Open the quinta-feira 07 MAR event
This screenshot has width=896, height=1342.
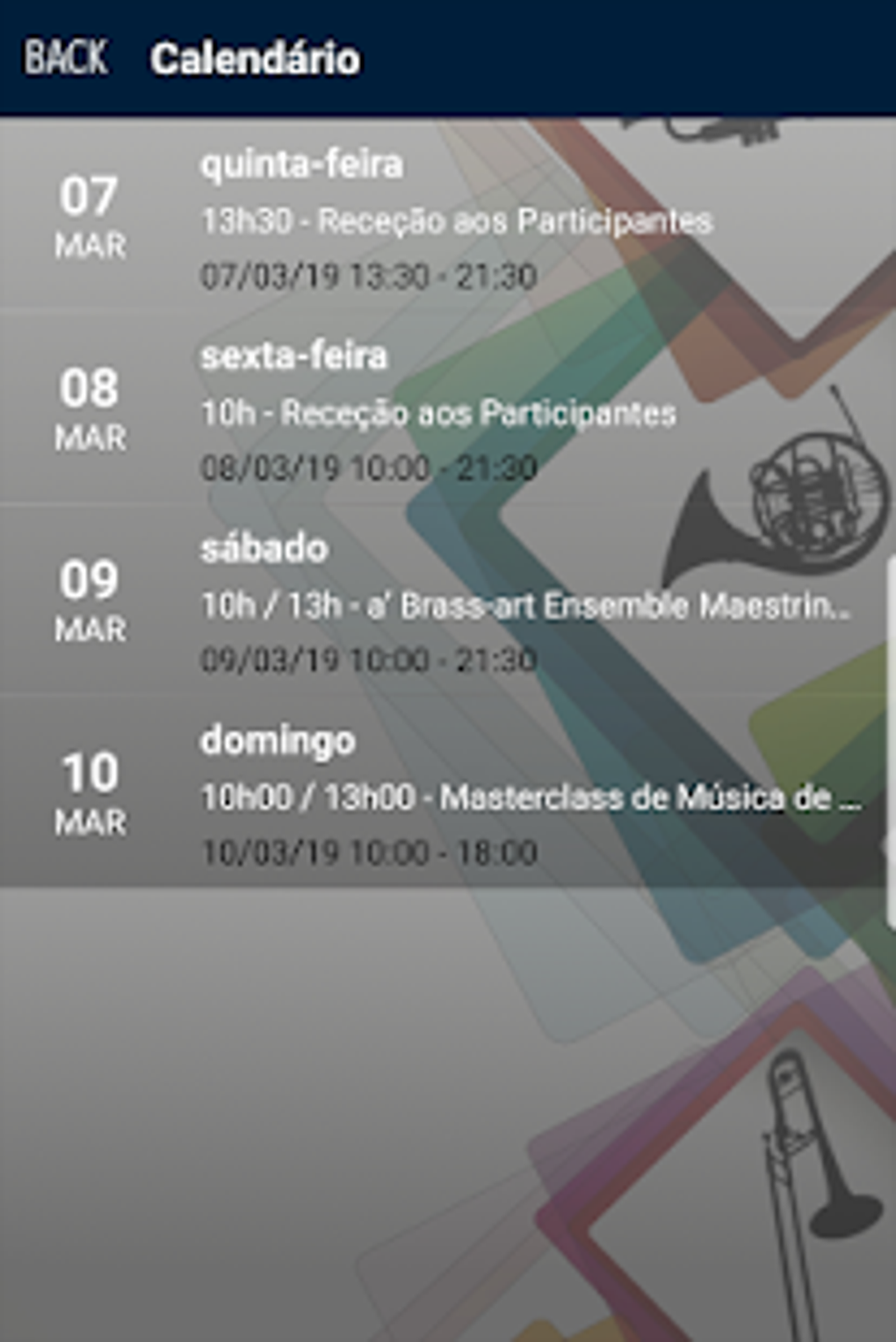tap(448, 220)
